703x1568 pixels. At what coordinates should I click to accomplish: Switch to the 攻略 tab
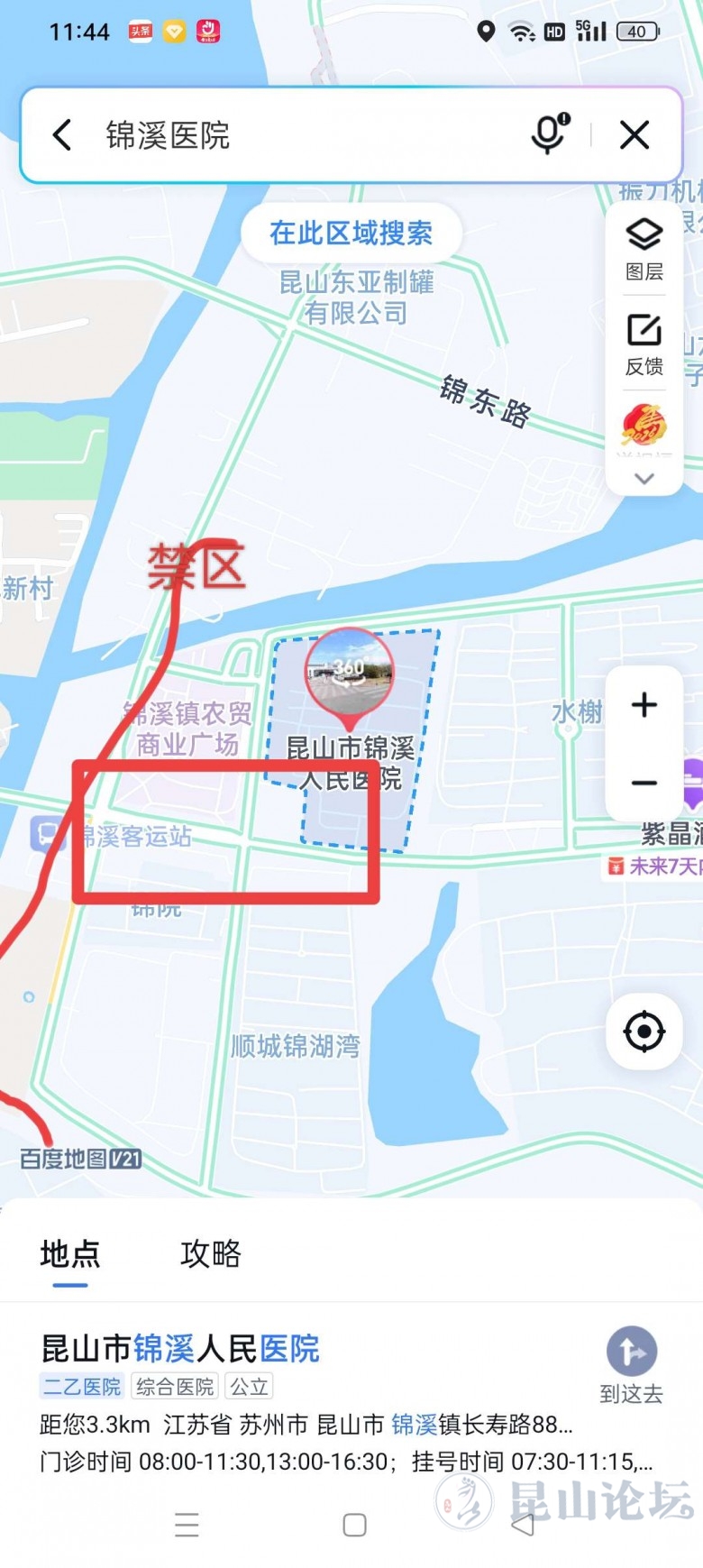211,1254
